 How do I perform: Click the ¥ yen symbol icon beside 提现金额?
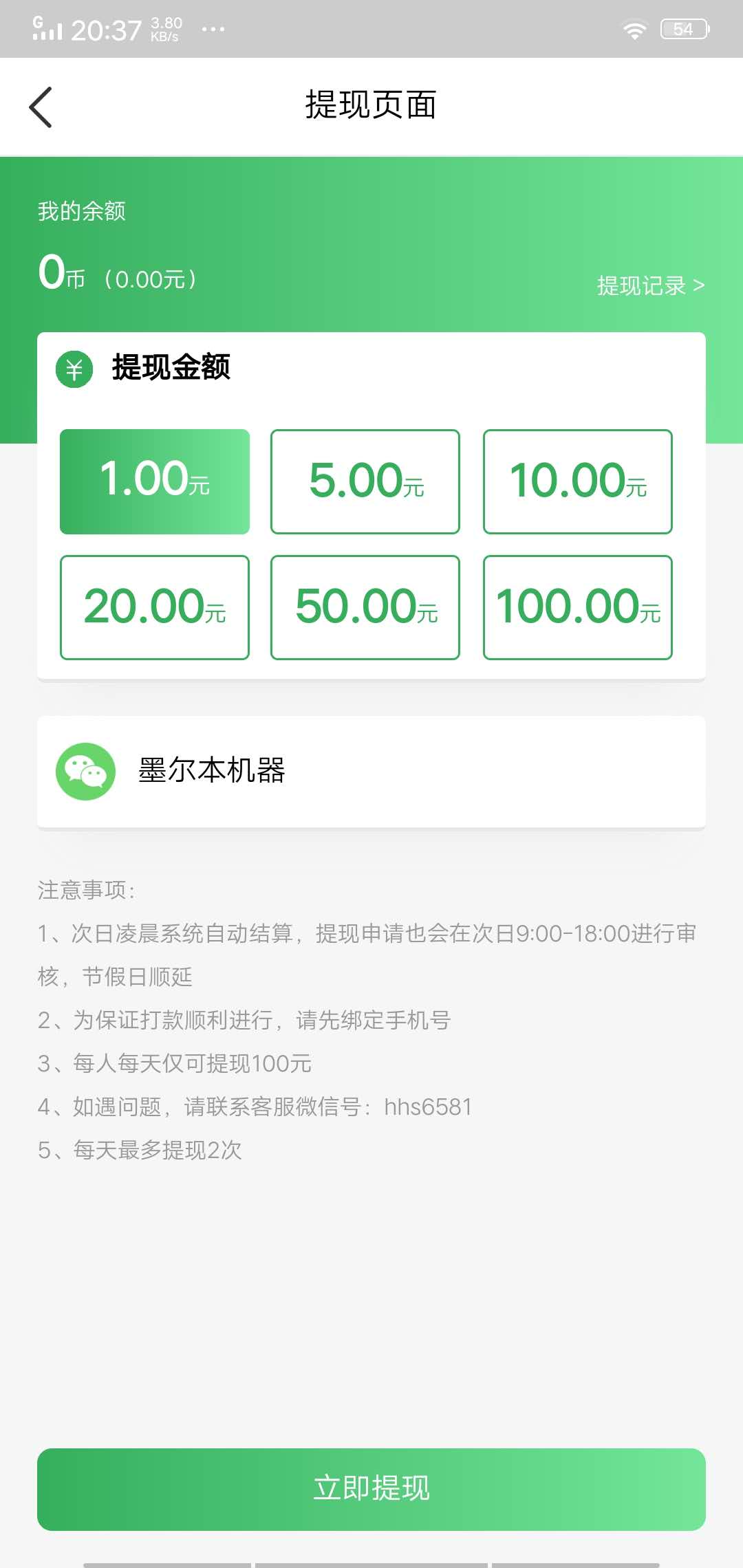74,369
